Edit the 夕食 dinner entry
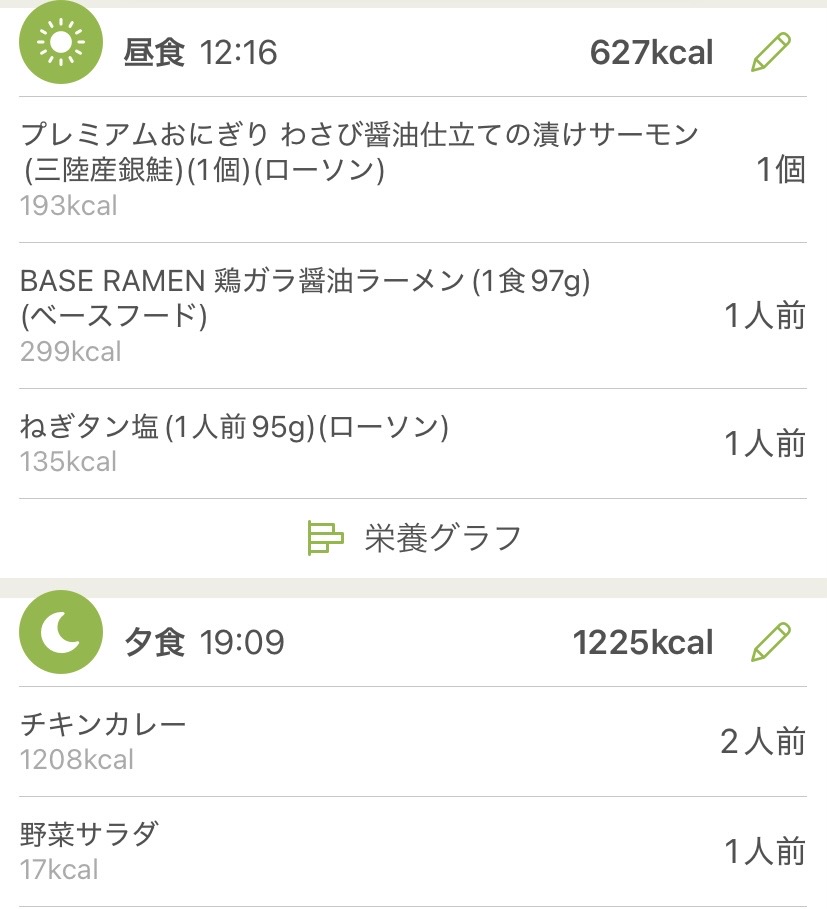 (x=770, y=642)
